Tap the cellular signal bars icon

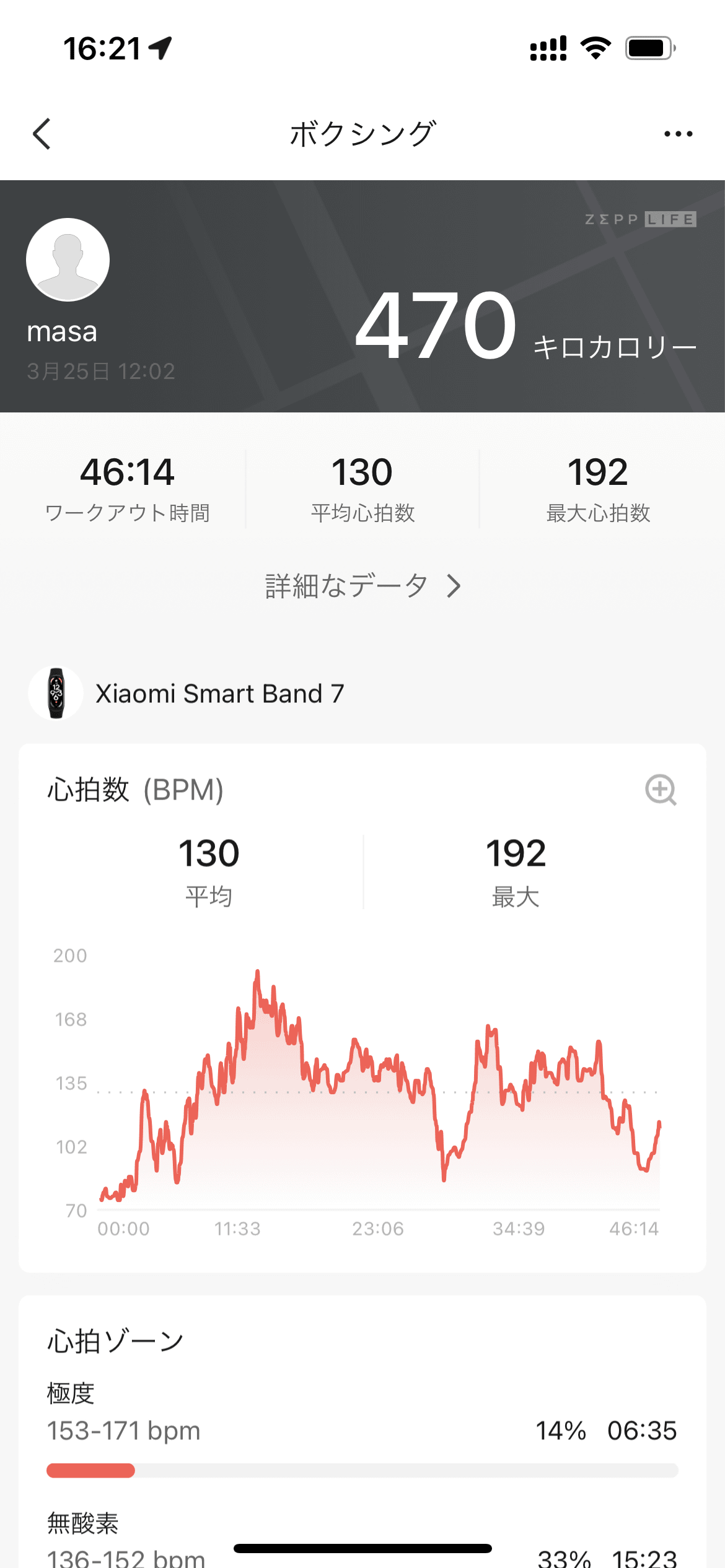(547, 48)
